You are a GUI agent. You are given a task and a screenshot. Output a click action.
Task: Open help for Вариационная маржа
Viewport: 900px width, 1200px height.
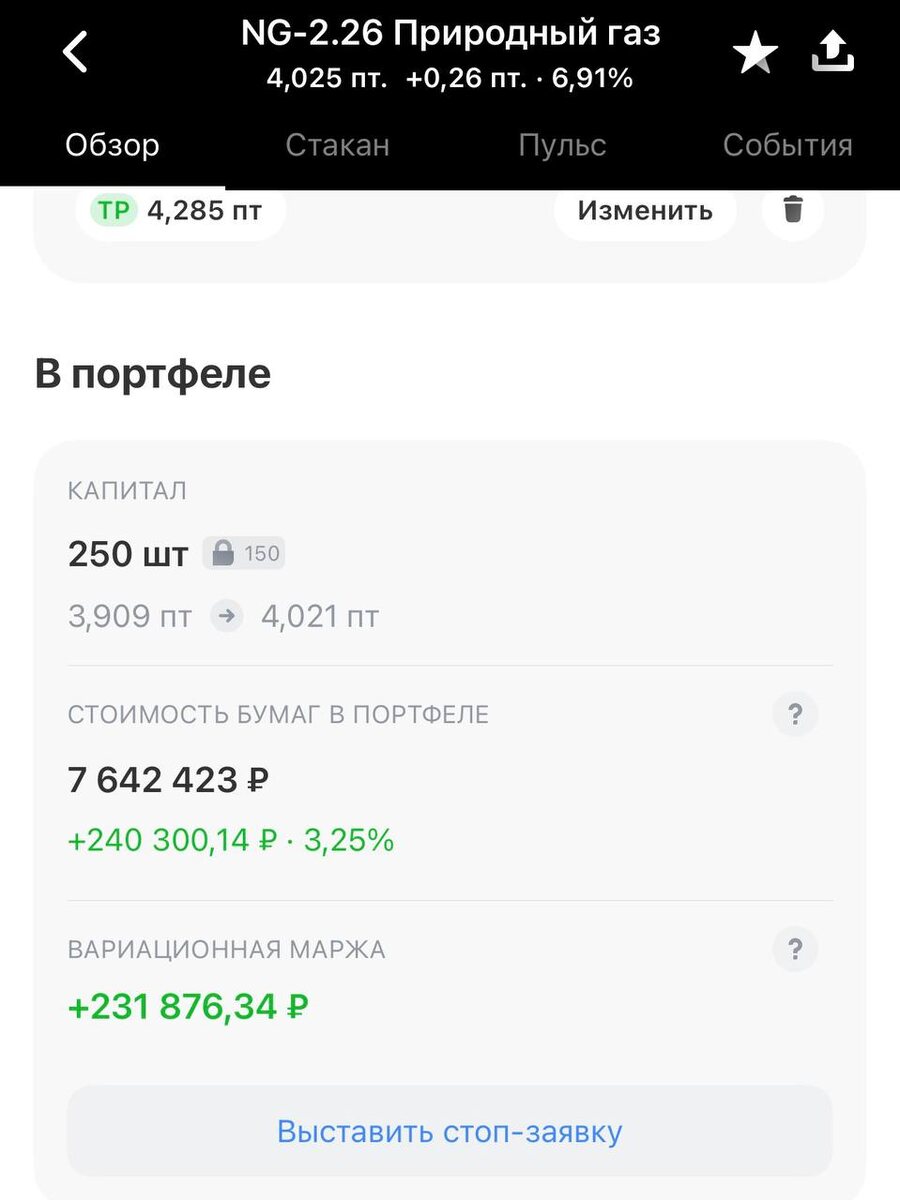tap(795, 949)
